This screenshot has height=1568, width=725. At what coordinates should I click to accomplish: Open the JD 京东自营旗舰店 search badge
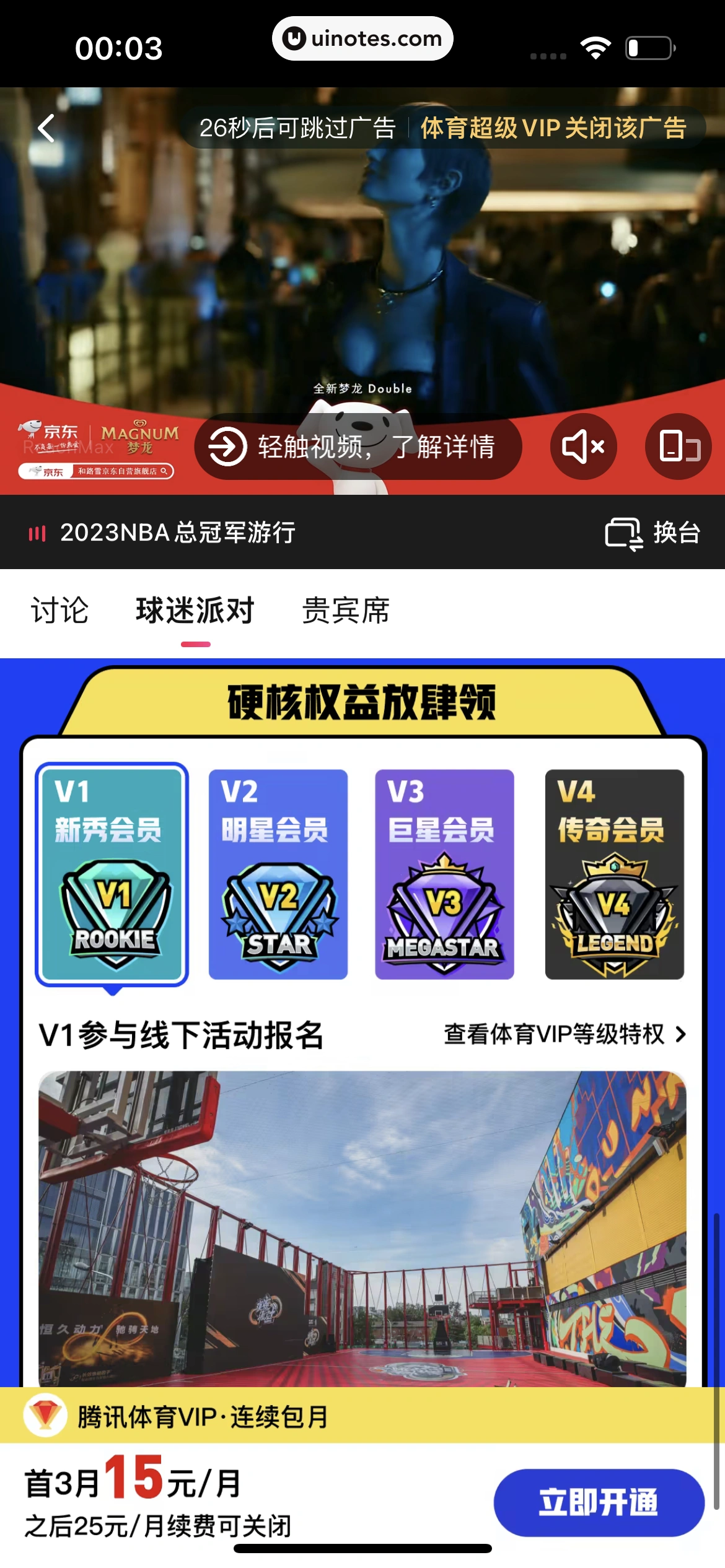(x=96, y=471)
